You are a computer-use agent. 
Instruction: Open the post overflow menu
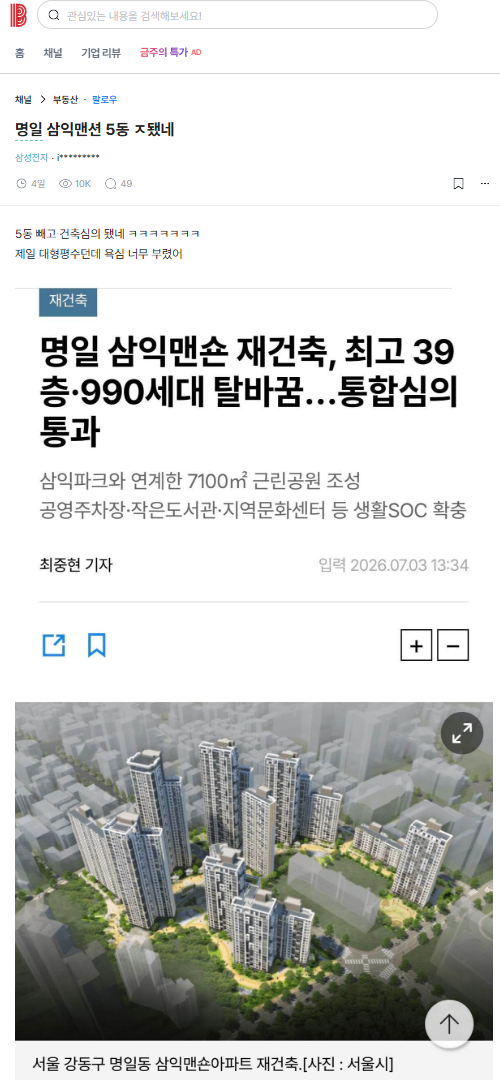pos(485,184)
